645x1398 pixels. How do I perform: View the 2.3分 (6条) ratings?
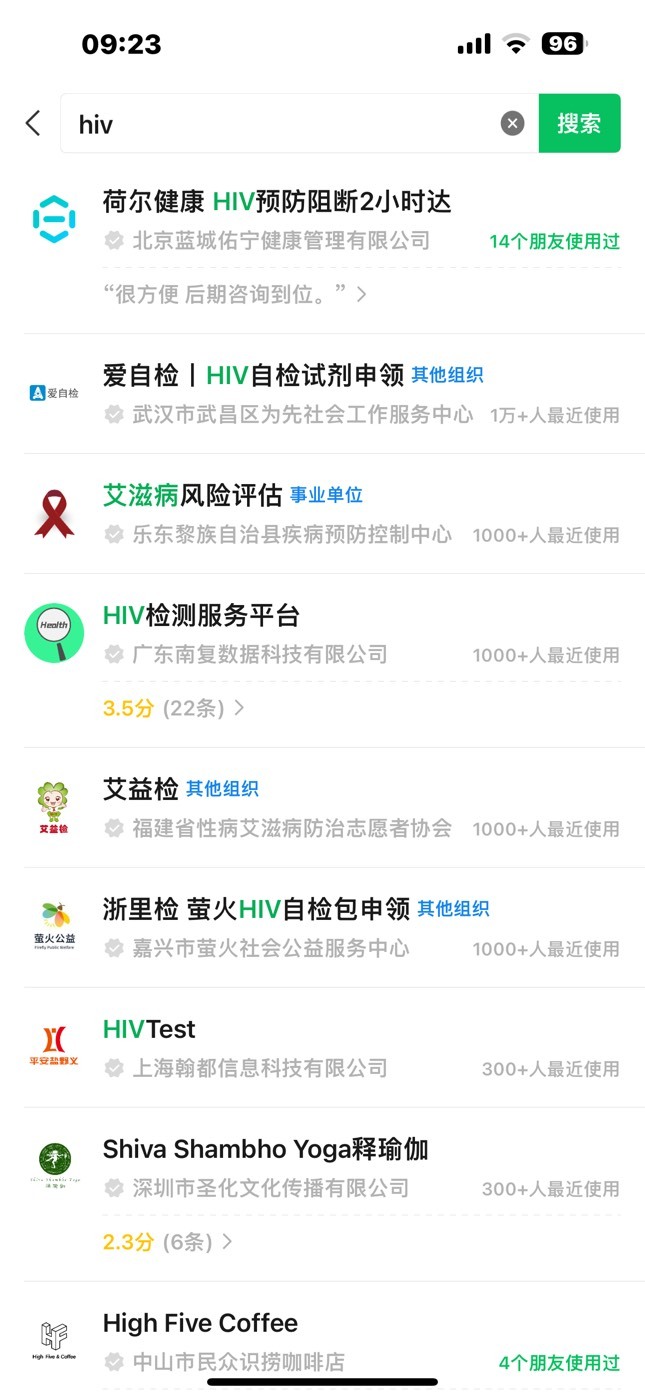[167, 1242]
